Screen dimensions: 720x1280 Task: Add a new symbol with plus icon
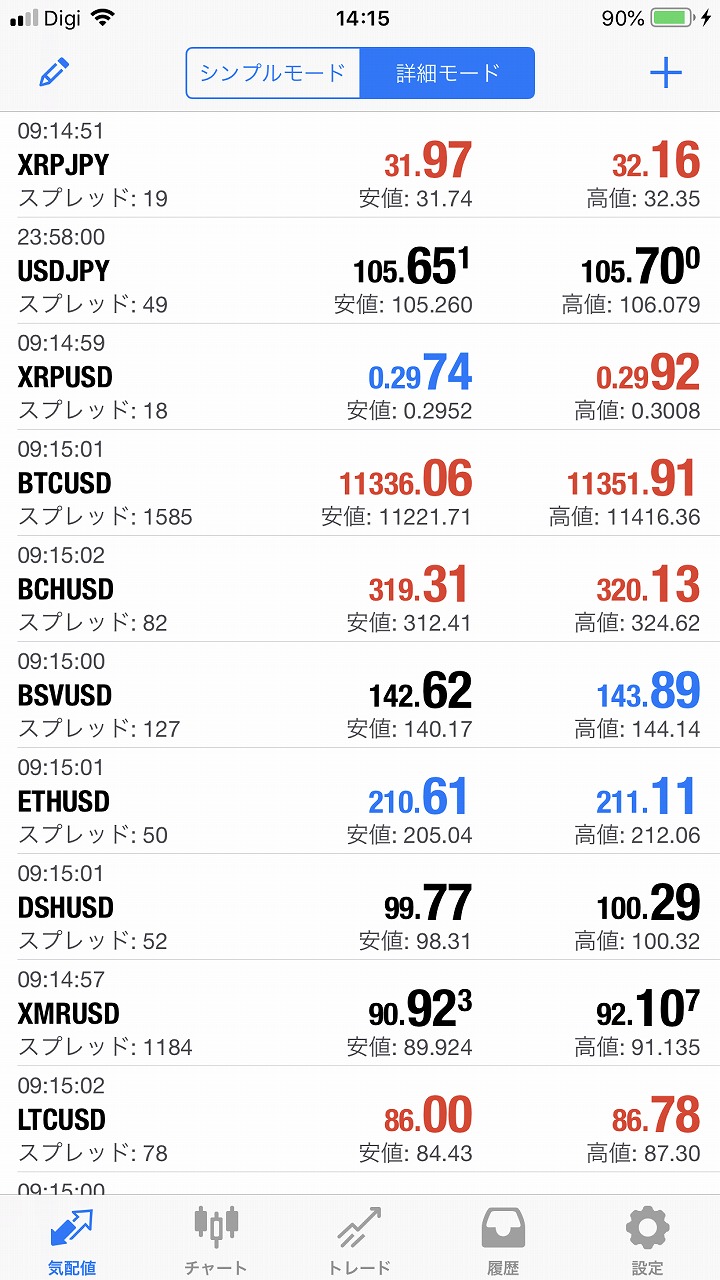[665, 73]
